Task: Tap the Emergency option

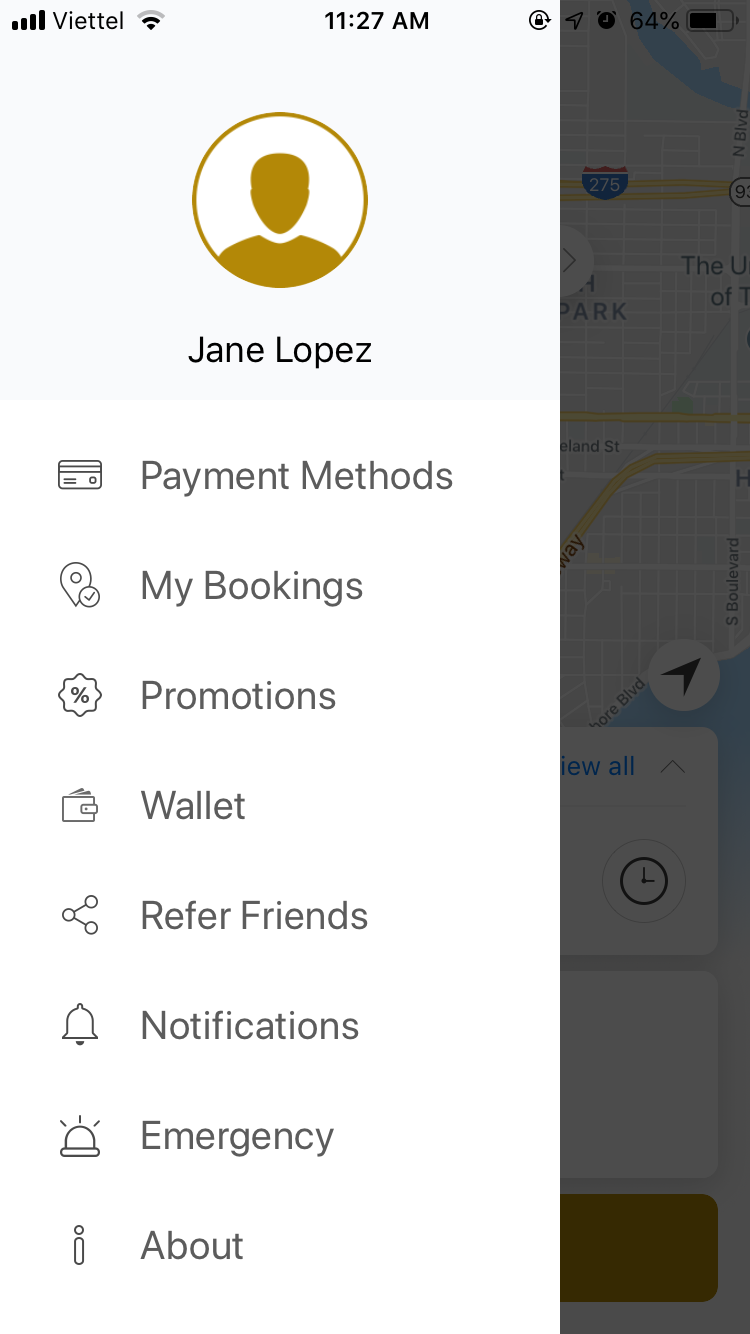Action: click(237, 1136)
